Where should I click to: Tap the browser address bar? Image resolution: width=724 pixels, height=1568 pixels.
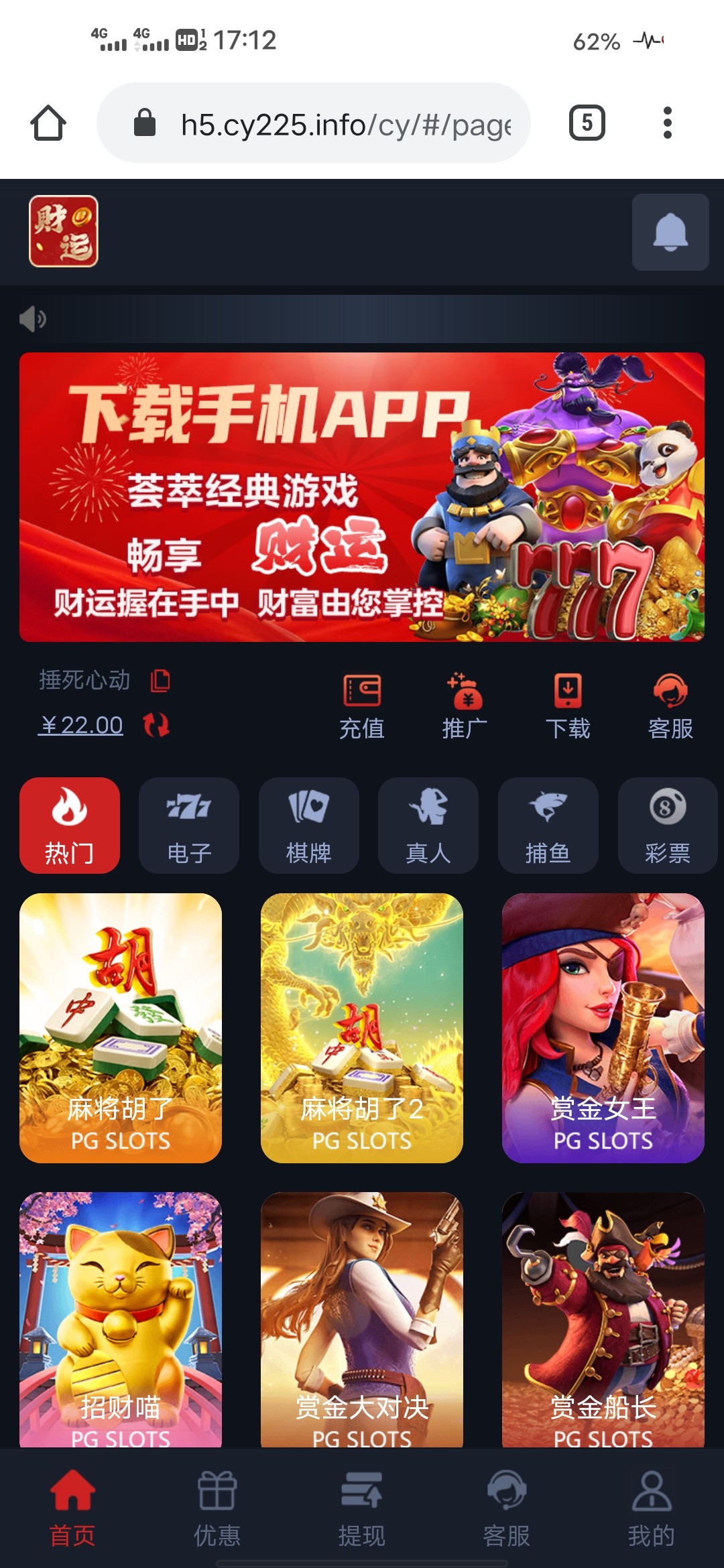pos(315,123)
